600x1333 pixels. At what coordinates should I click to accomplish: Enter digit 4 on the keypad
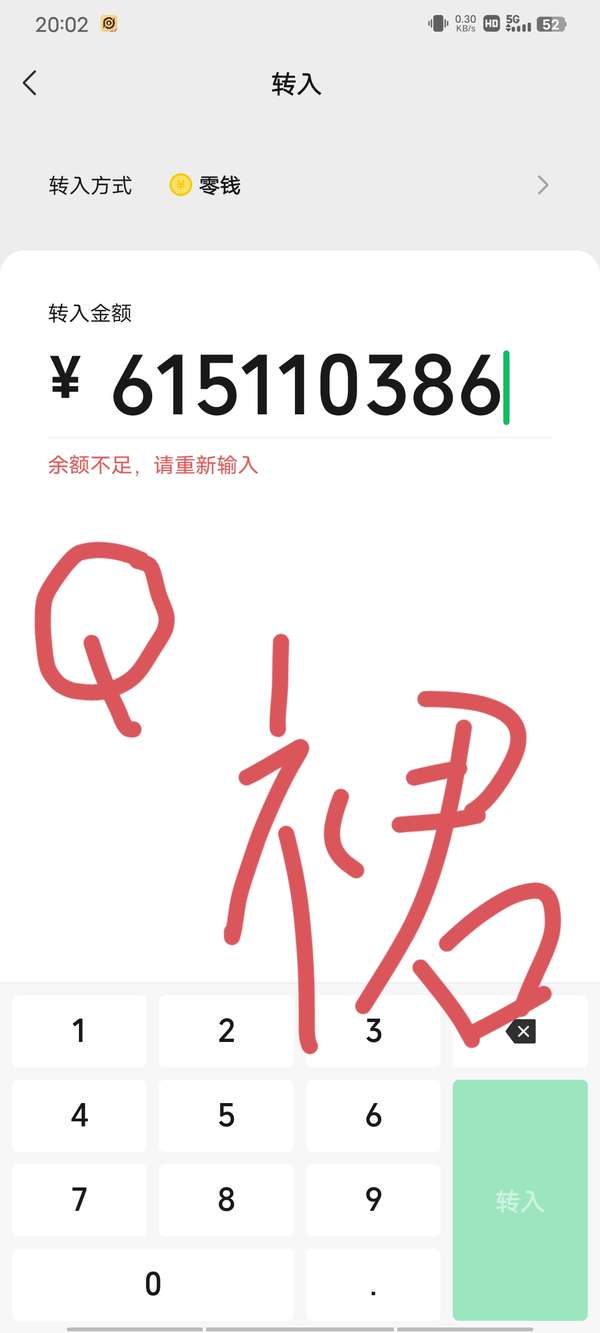point(79,1115)
